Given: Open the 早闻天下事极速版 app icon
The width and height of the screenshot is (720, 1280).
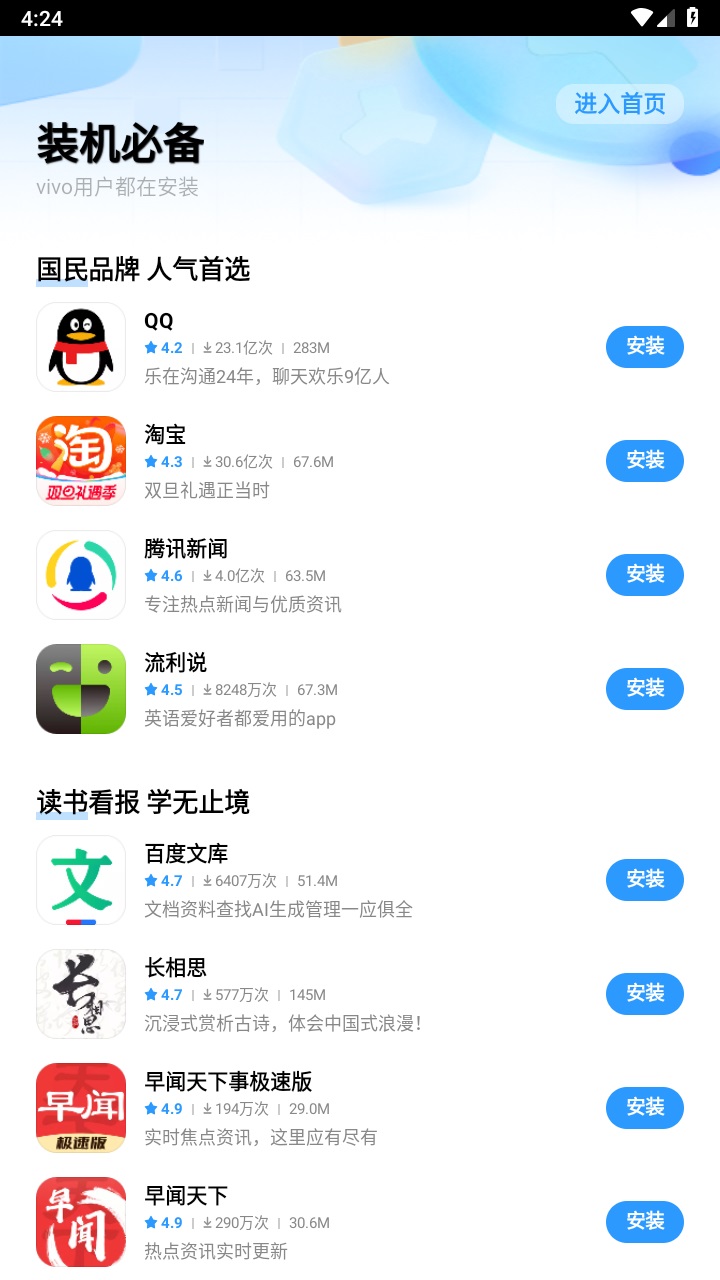Looking at the screenshot, I should coord(80,1108).
